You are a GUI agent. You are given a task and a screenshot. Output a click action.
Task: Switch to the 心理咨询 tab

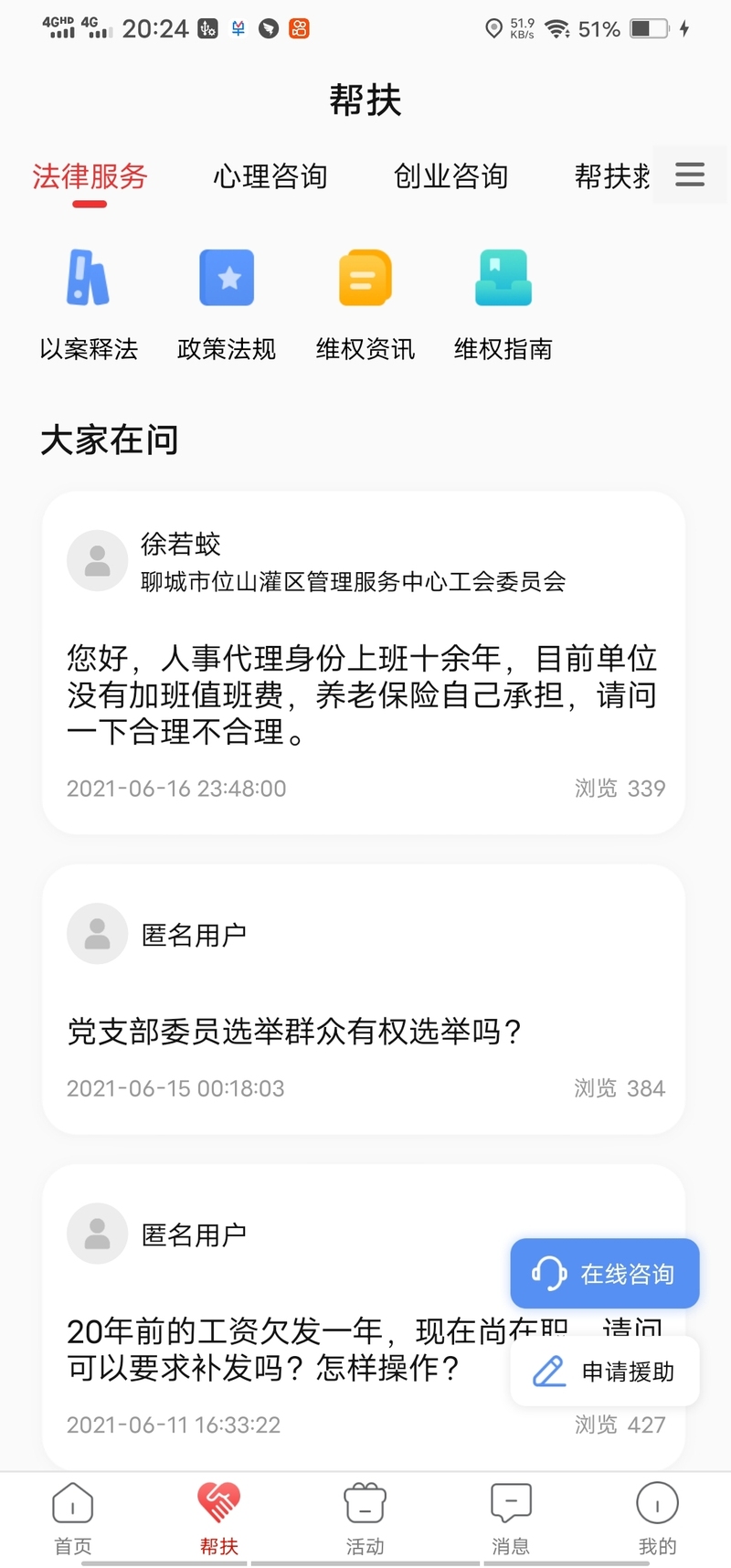coord(270,176)
